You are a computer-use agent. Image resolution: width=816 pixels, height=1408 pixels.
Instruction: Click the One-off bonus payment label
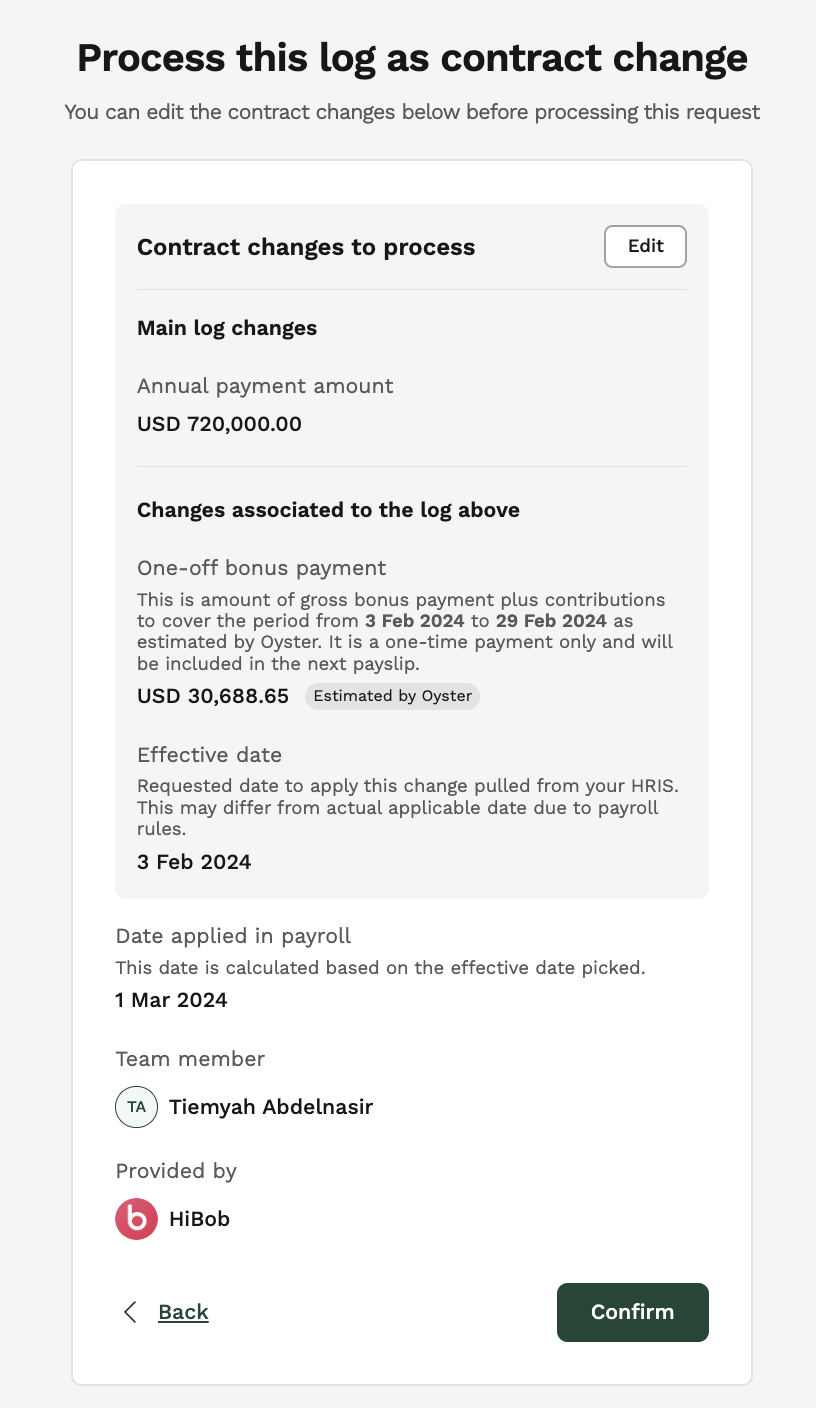(261, 568)
